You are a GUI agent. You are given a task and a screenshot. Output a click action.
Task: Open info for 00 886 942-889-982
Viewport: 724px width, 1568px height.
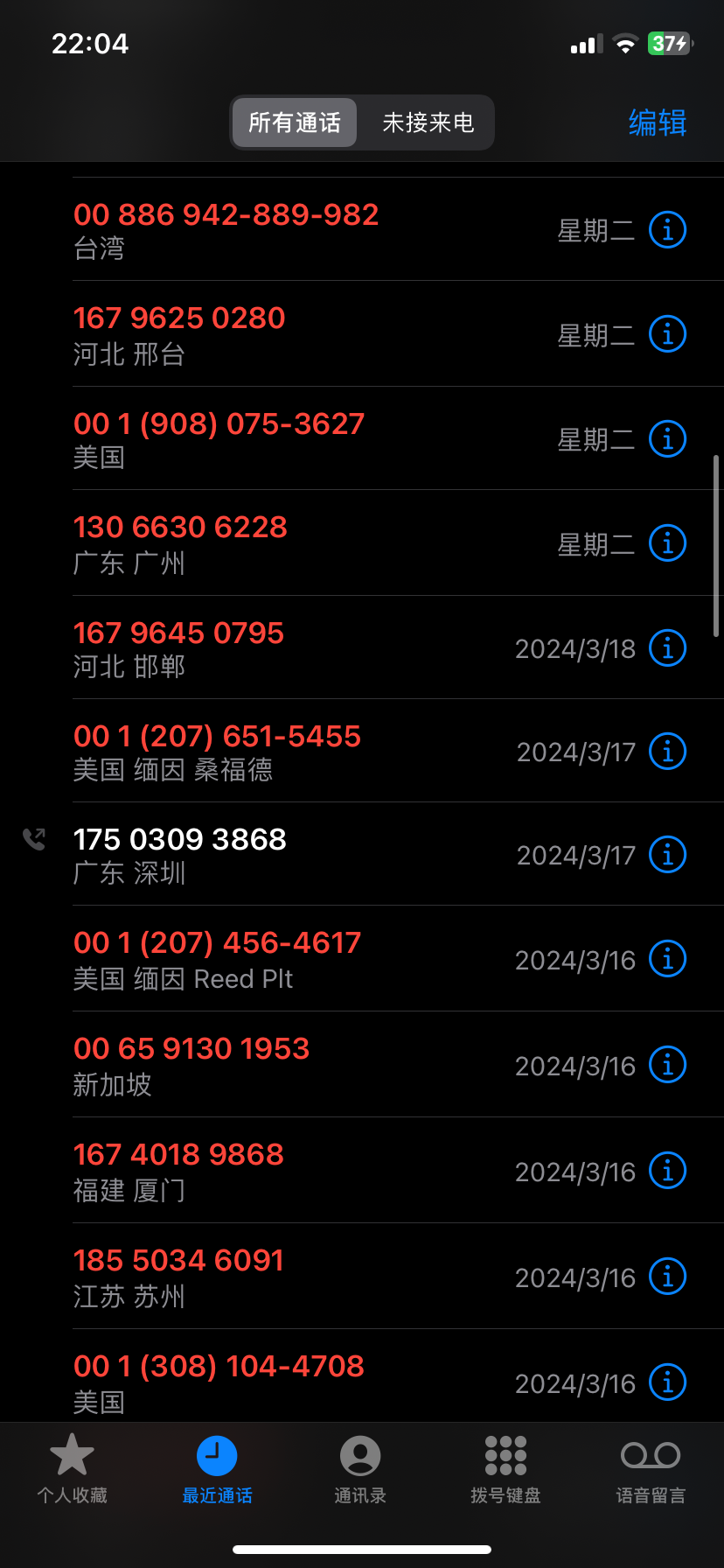click(667, 230)
